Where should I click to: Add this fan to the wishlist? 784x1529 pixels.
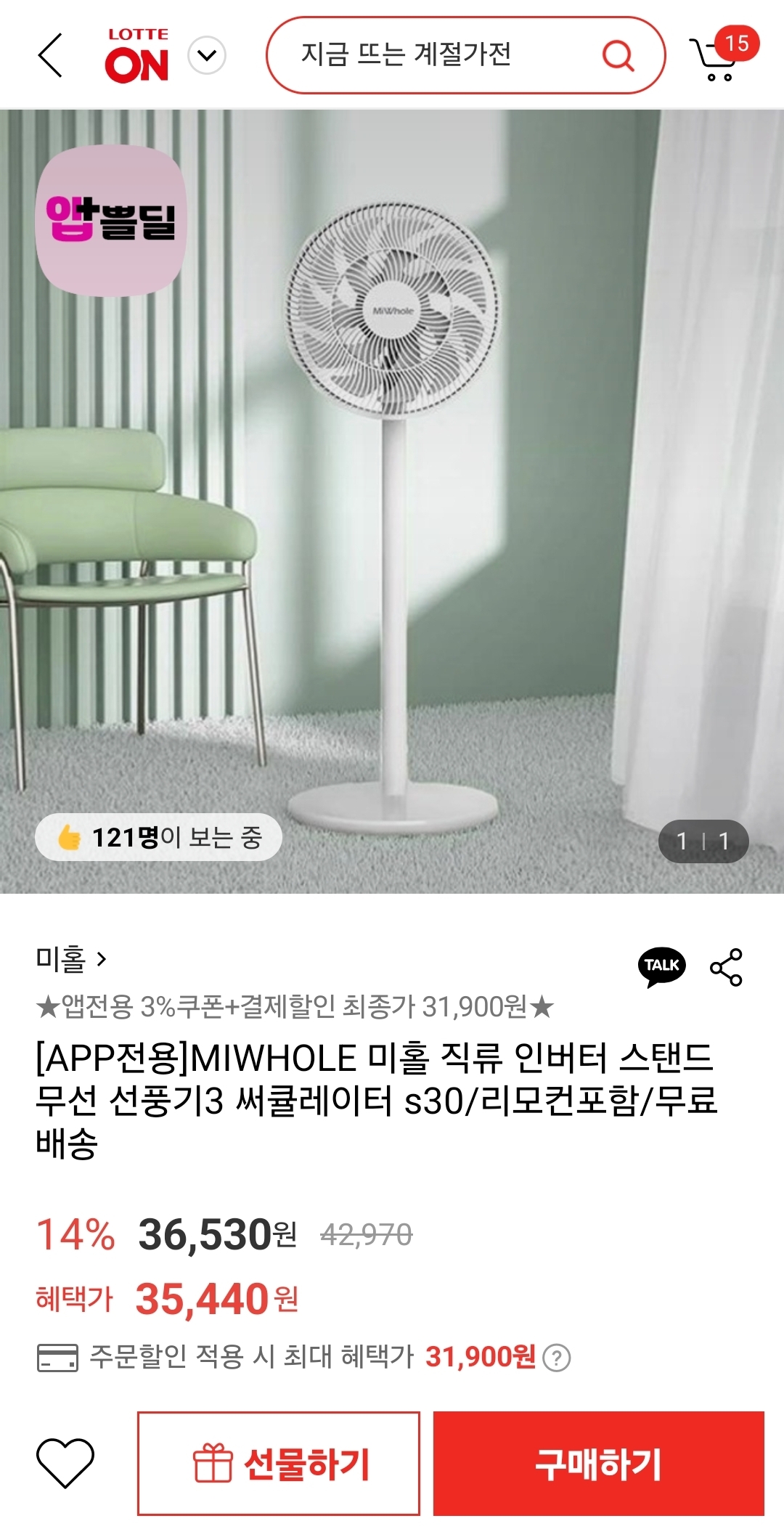[65, 1463]
